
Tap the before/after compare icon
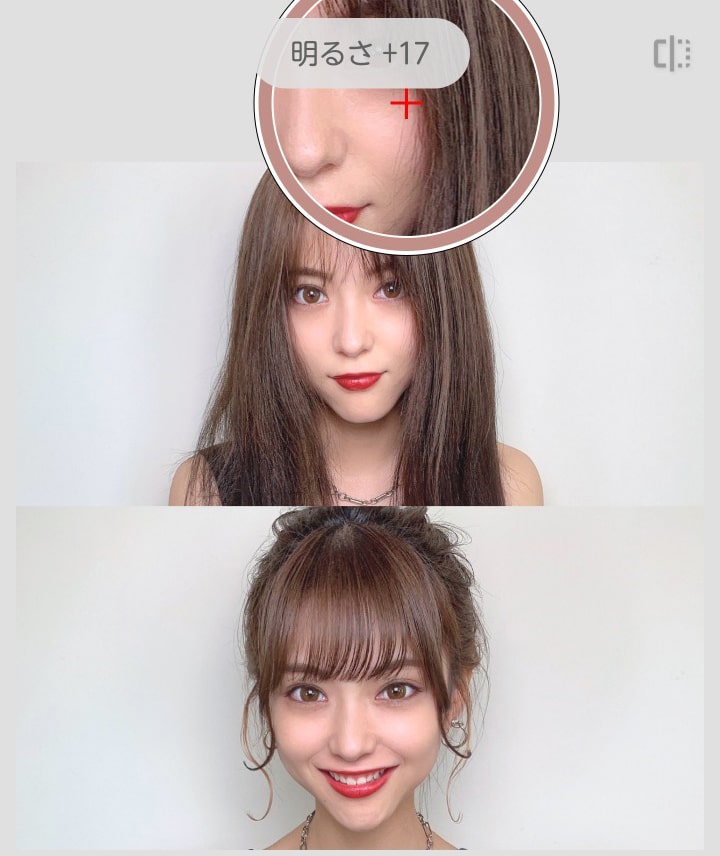click(672, 54)
